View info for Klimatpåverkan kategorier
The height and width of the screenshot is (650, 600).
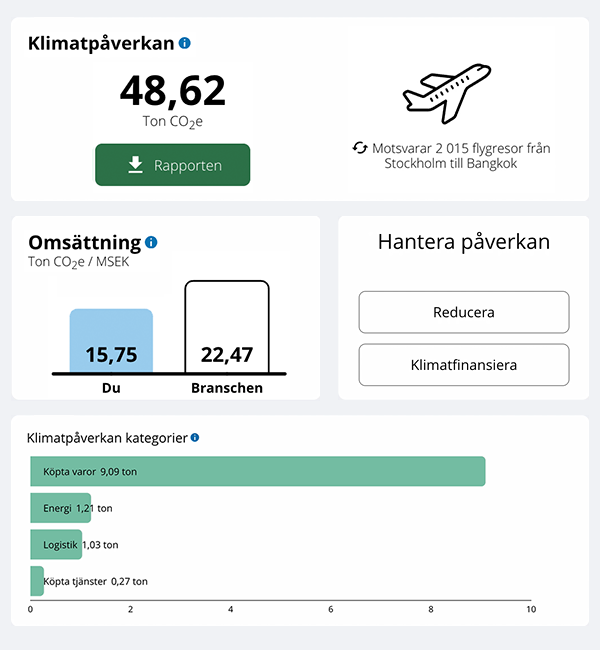[x=195, y=438]
